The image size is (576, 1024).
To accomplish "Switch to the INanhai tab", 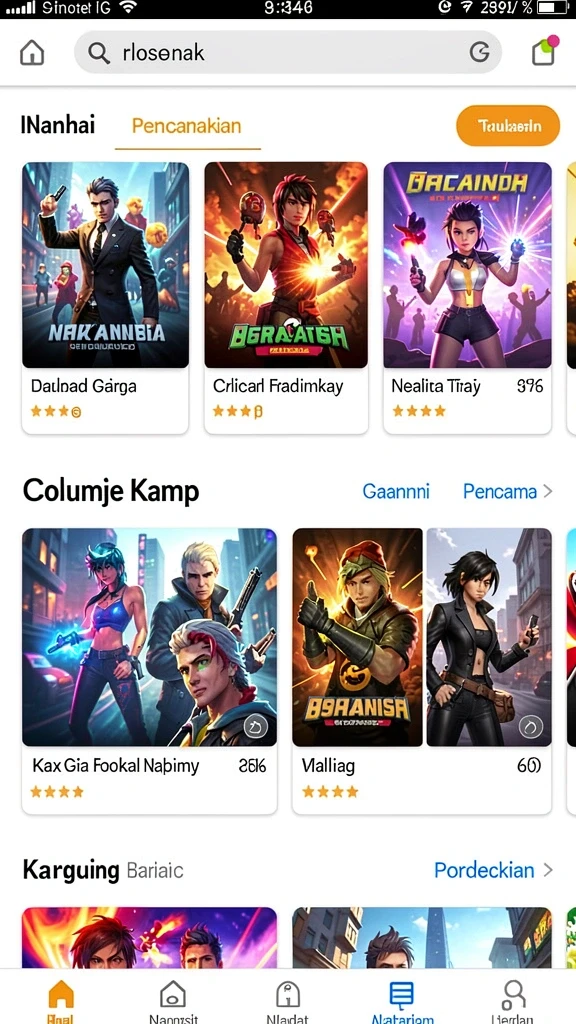I will 57,125.
